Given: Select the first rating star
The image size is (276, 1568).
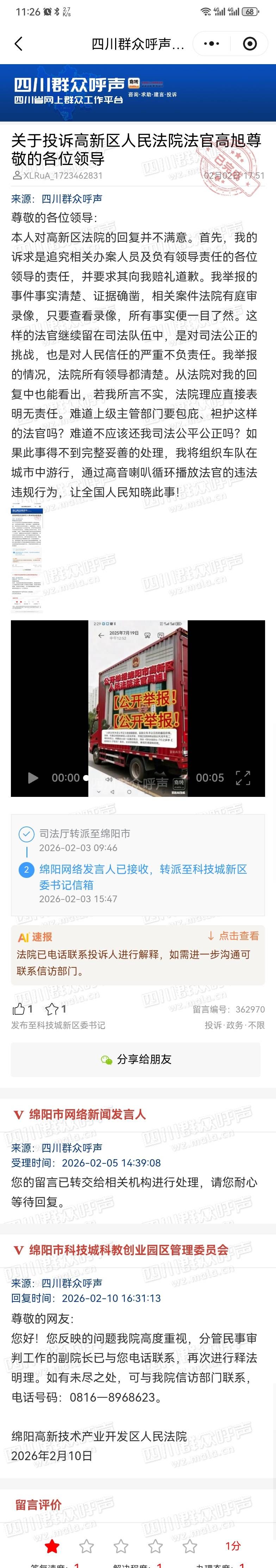Looking at the screenshot, I should [53, 1545].
